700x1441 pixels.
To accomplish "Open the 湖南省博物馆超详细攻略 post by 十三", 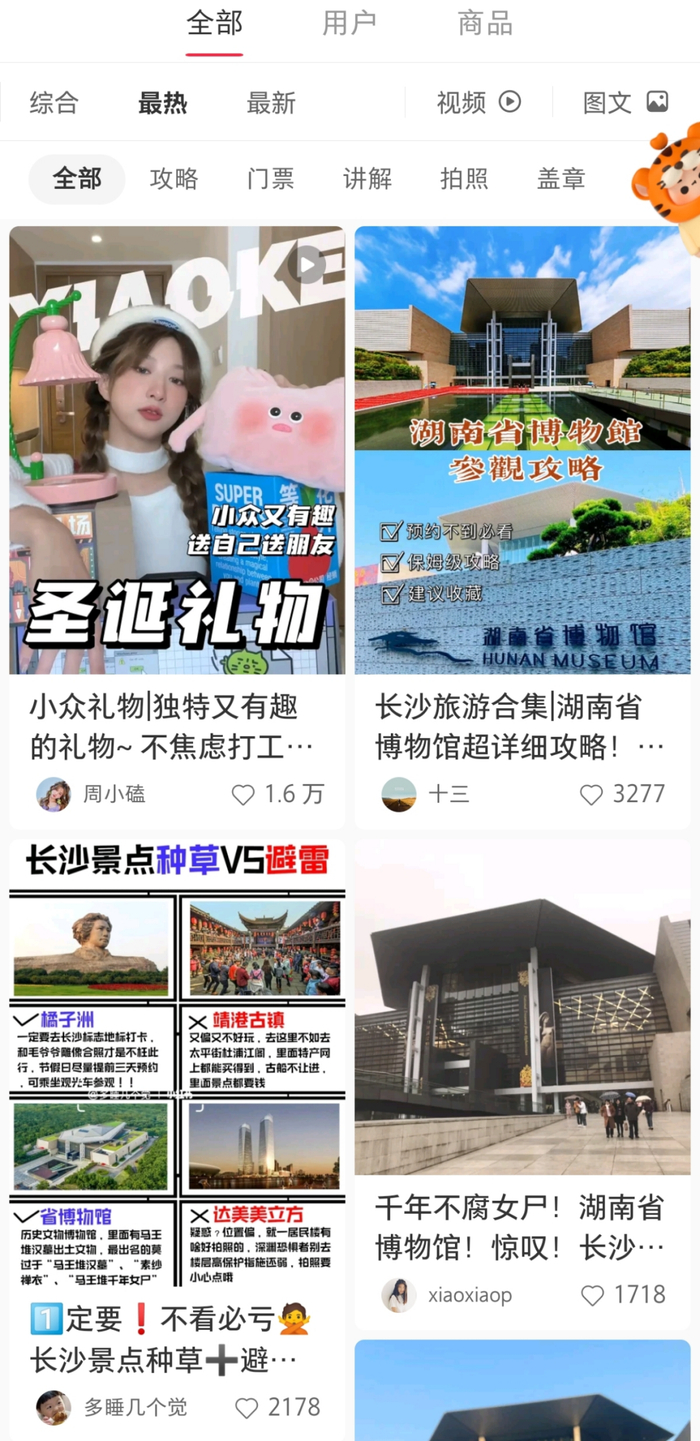I will [522, 450].
